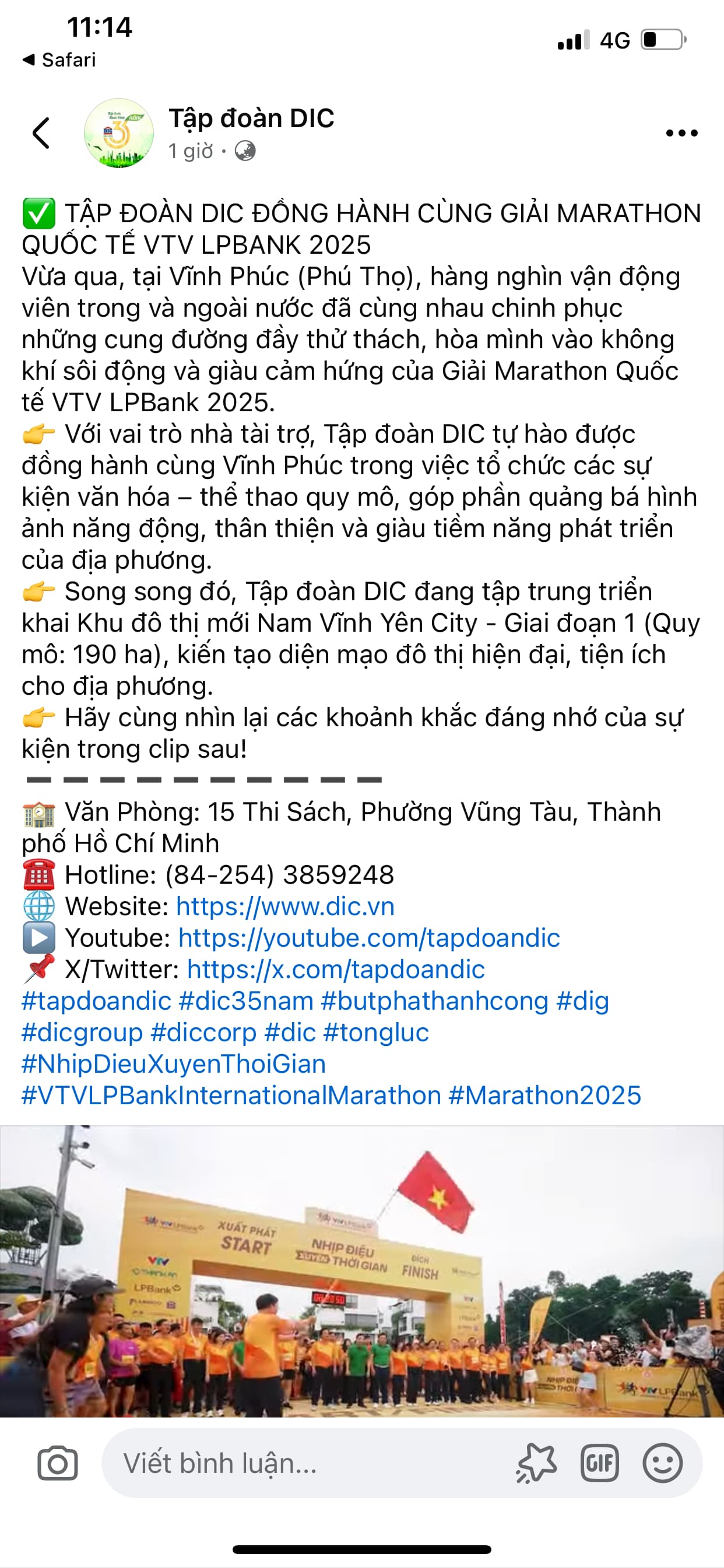
Task: Open Tập đoàn DIC profile picture
Action: point(119,132)
